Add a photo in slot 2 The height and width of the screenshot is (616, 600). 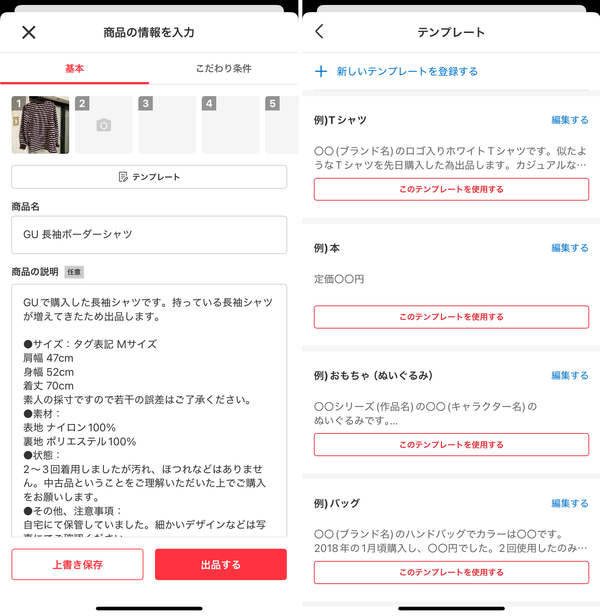(x=104, y=125)
